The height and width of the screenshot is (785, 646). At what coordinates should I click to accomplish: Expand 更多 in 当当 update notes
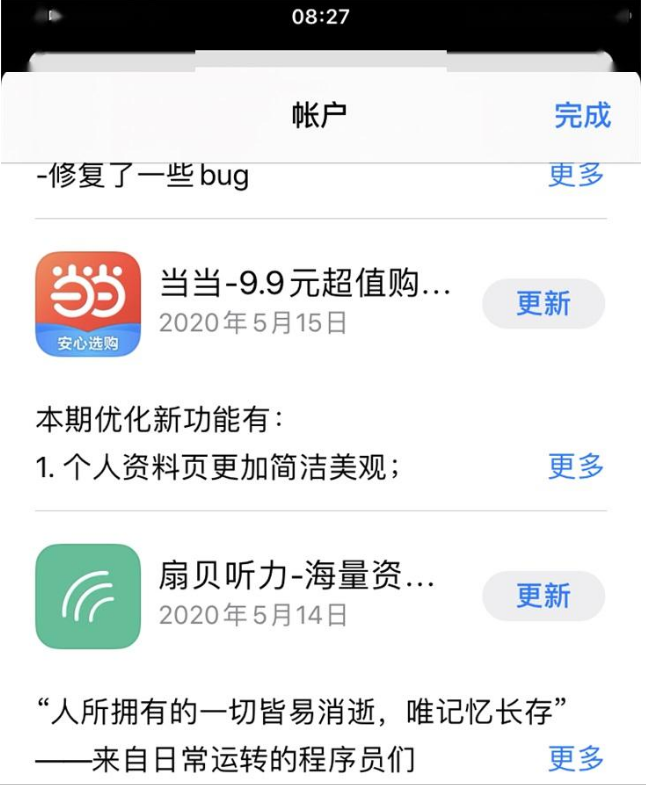point(576,466)
